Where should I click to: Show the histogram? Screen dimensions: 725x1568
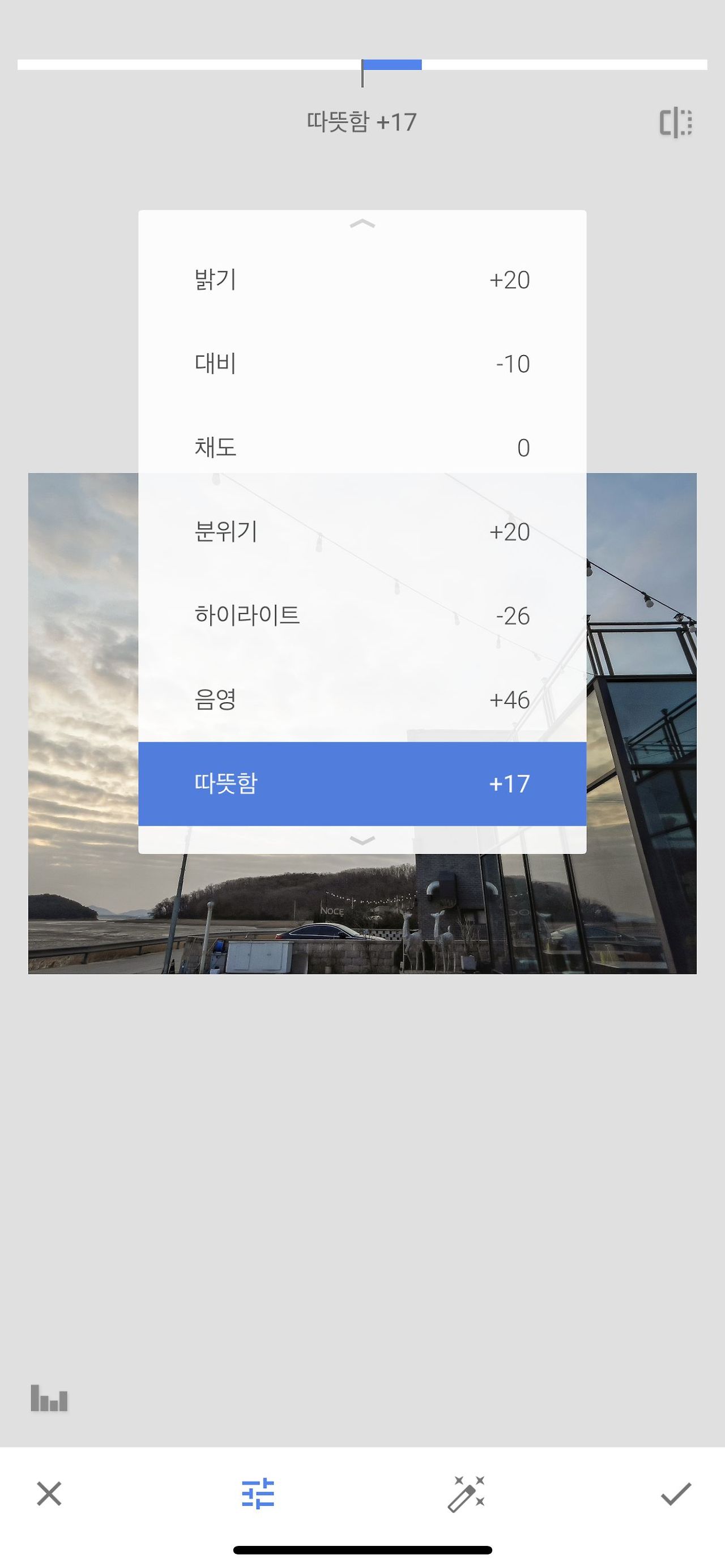[x=49, y=1398]
